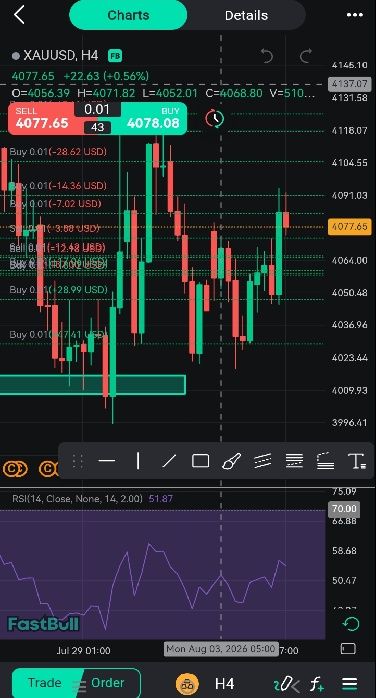Add an indicator with the f+ icon

(x=316, y=684)
